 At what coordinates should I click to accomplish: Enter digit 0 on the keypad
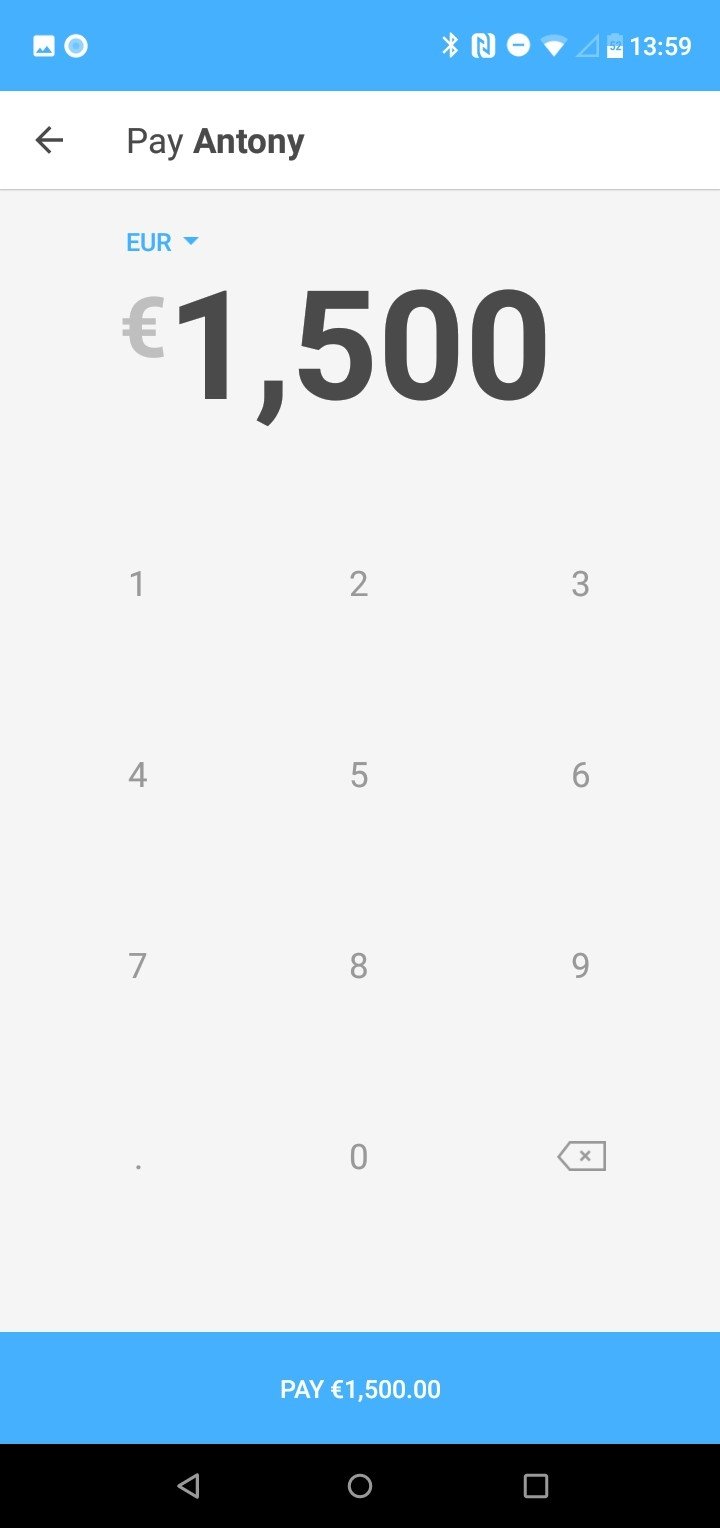359,1157
